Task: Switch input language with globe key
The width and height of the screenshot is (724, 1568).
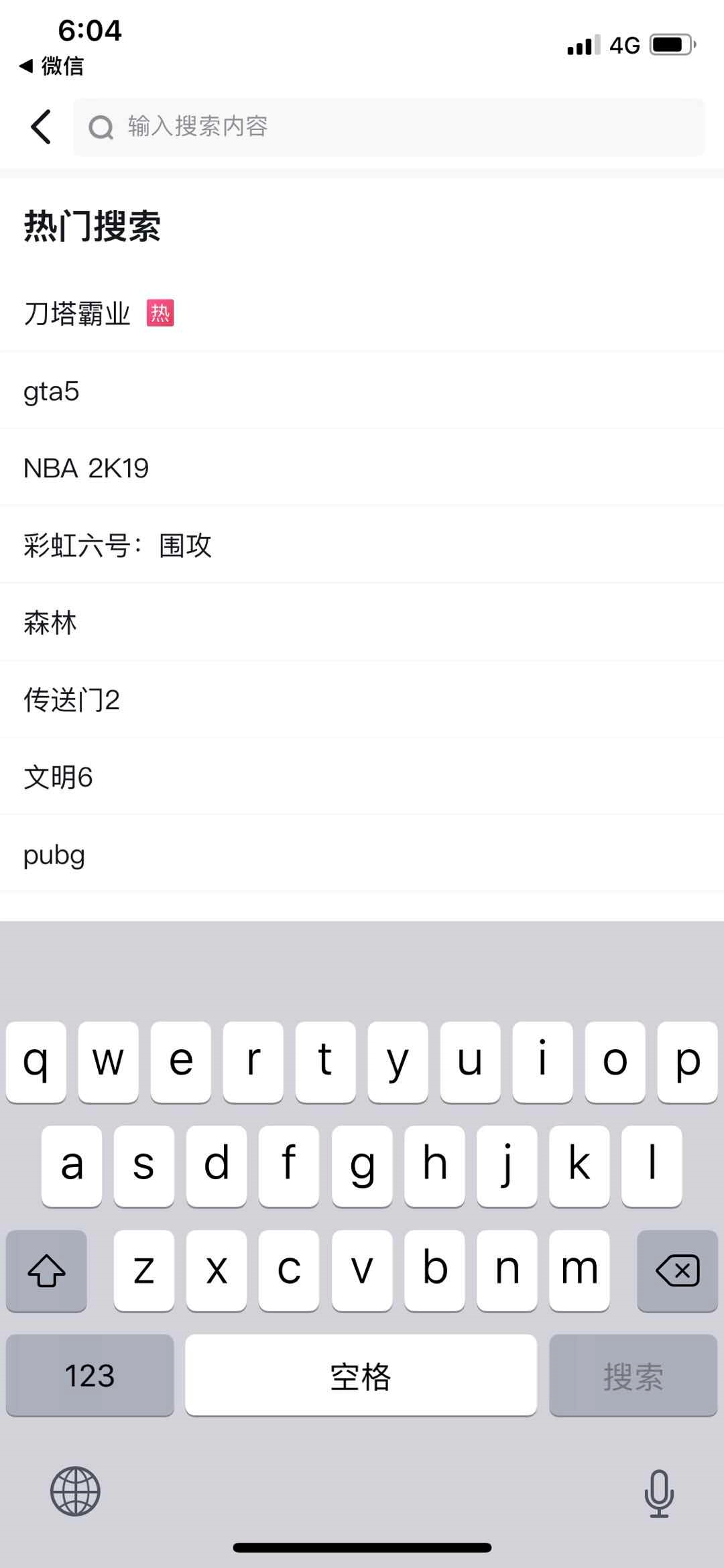Action: point(75,1492)
